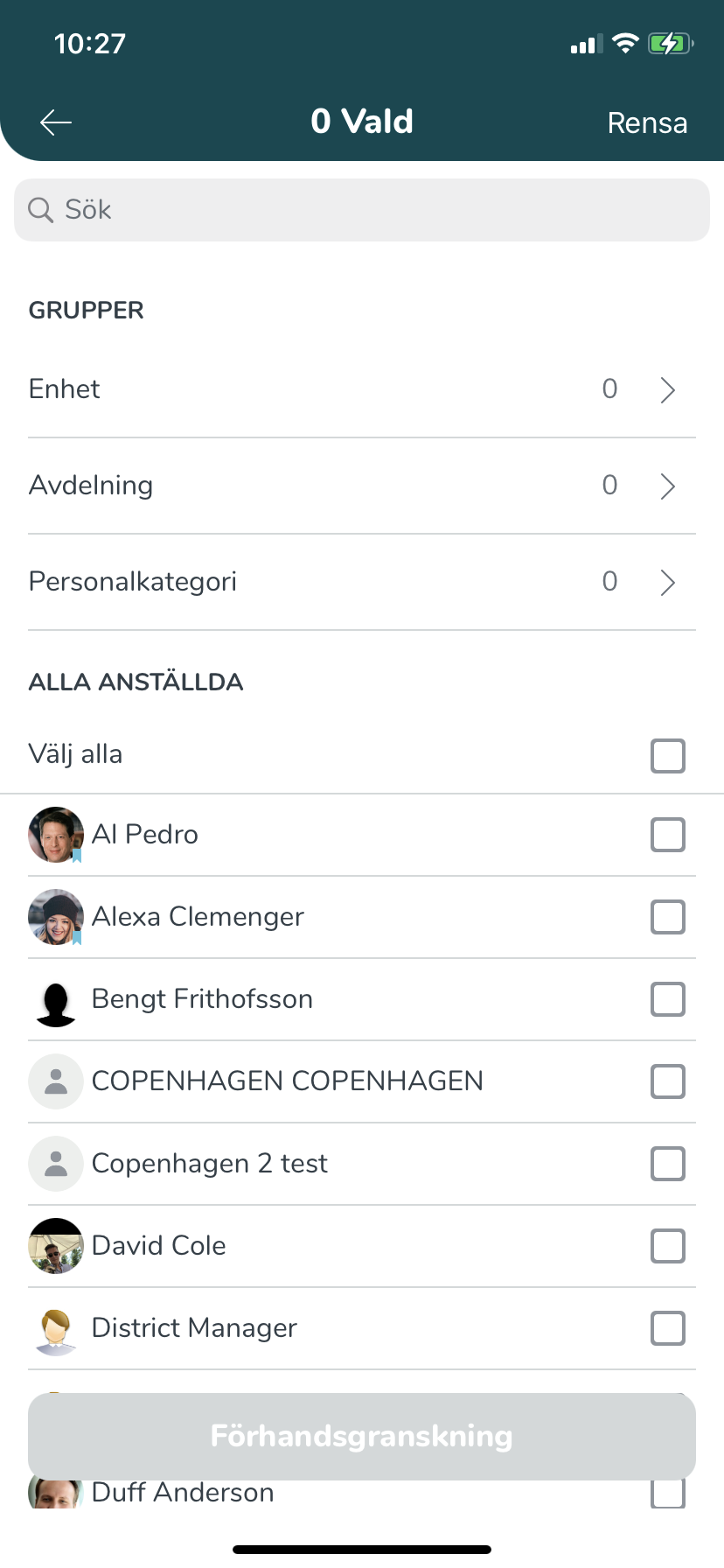
Task: Go back using the arrow icon
Action: coord(56,122)
